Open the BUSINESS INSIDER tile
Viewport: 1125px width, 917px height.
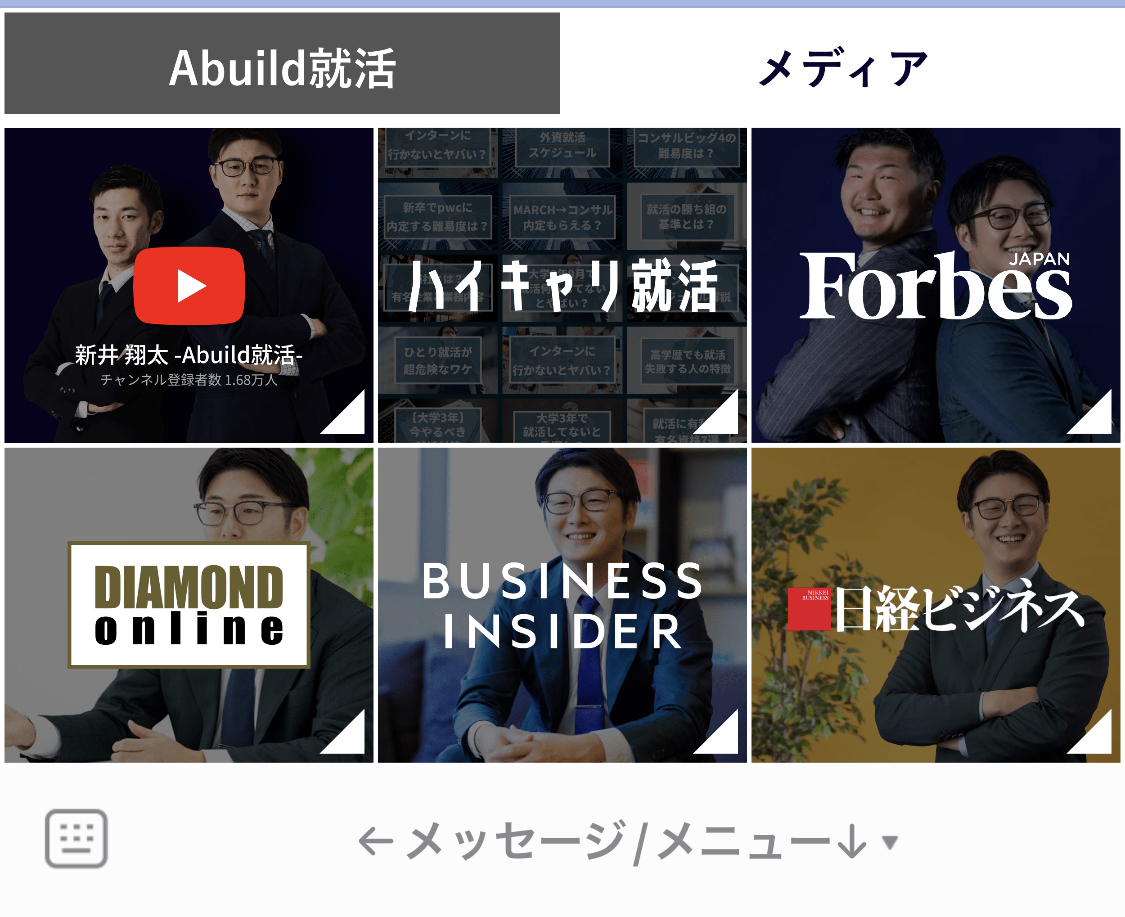tap(562, 605)
